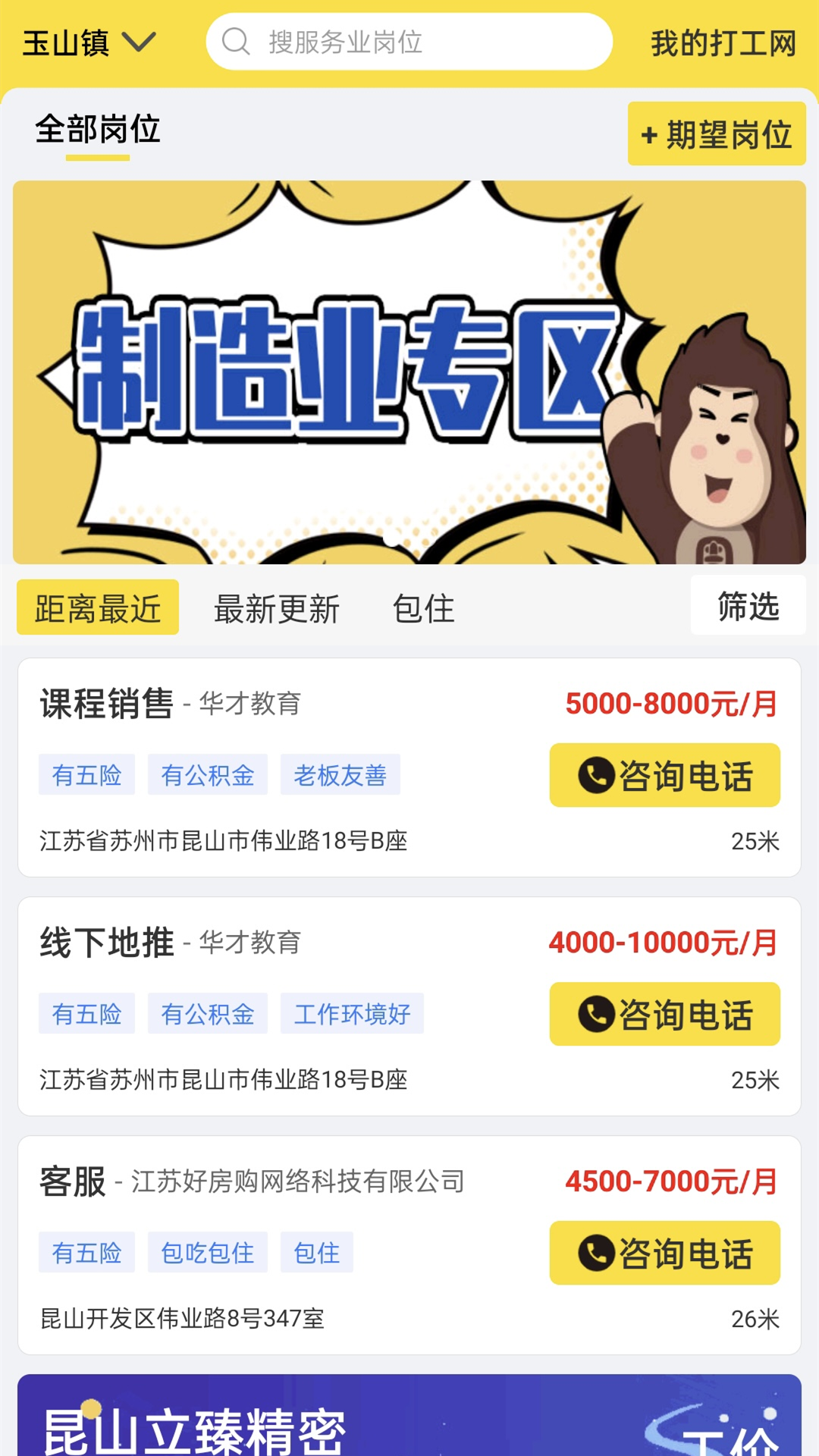Call 咨询电话 for 客服 job
Viewport: 819px width, 1456px height.
(665, 1253)
